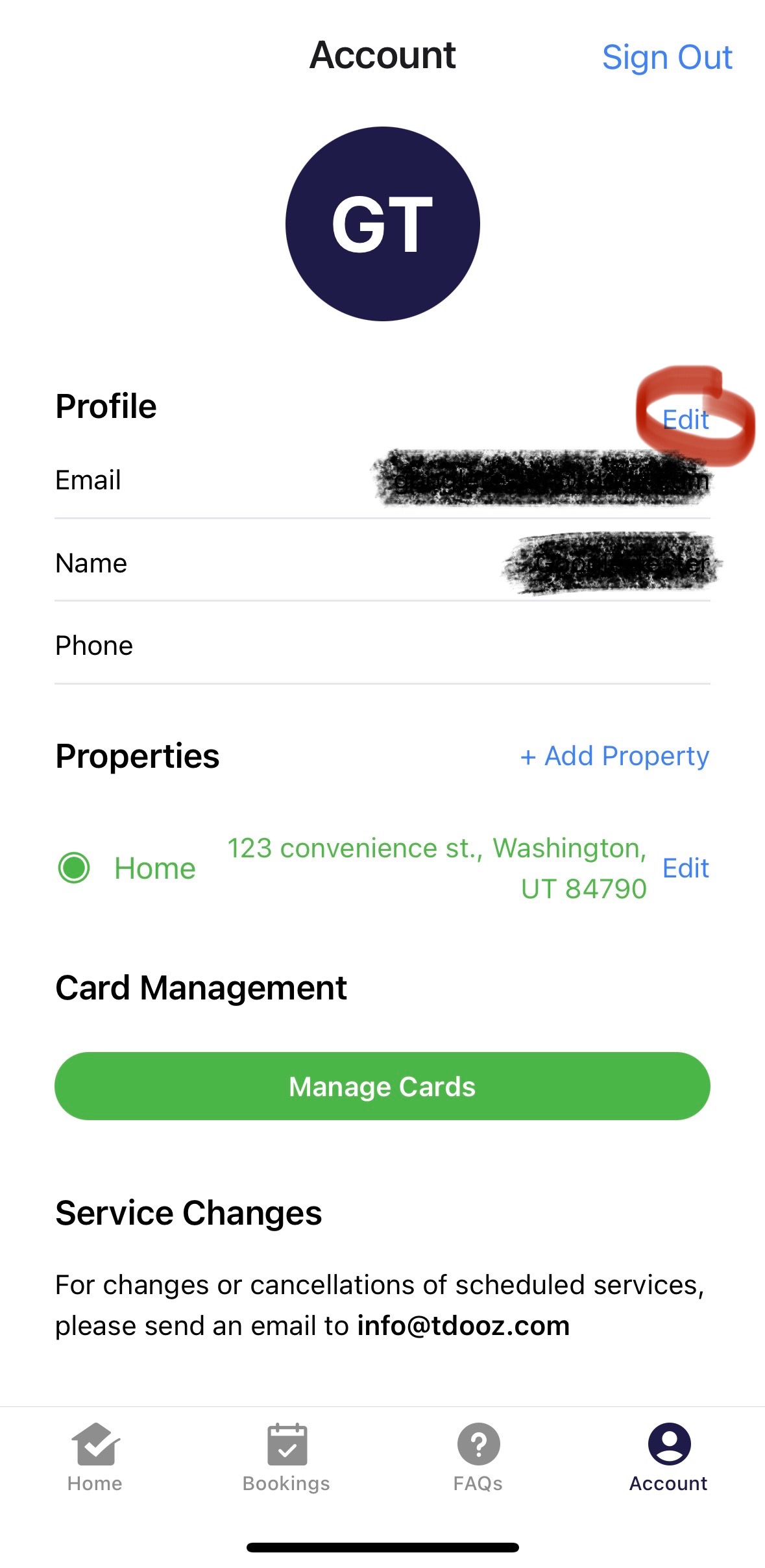
Task: Go to the Home tab
Action: (x=95, y=1457)
